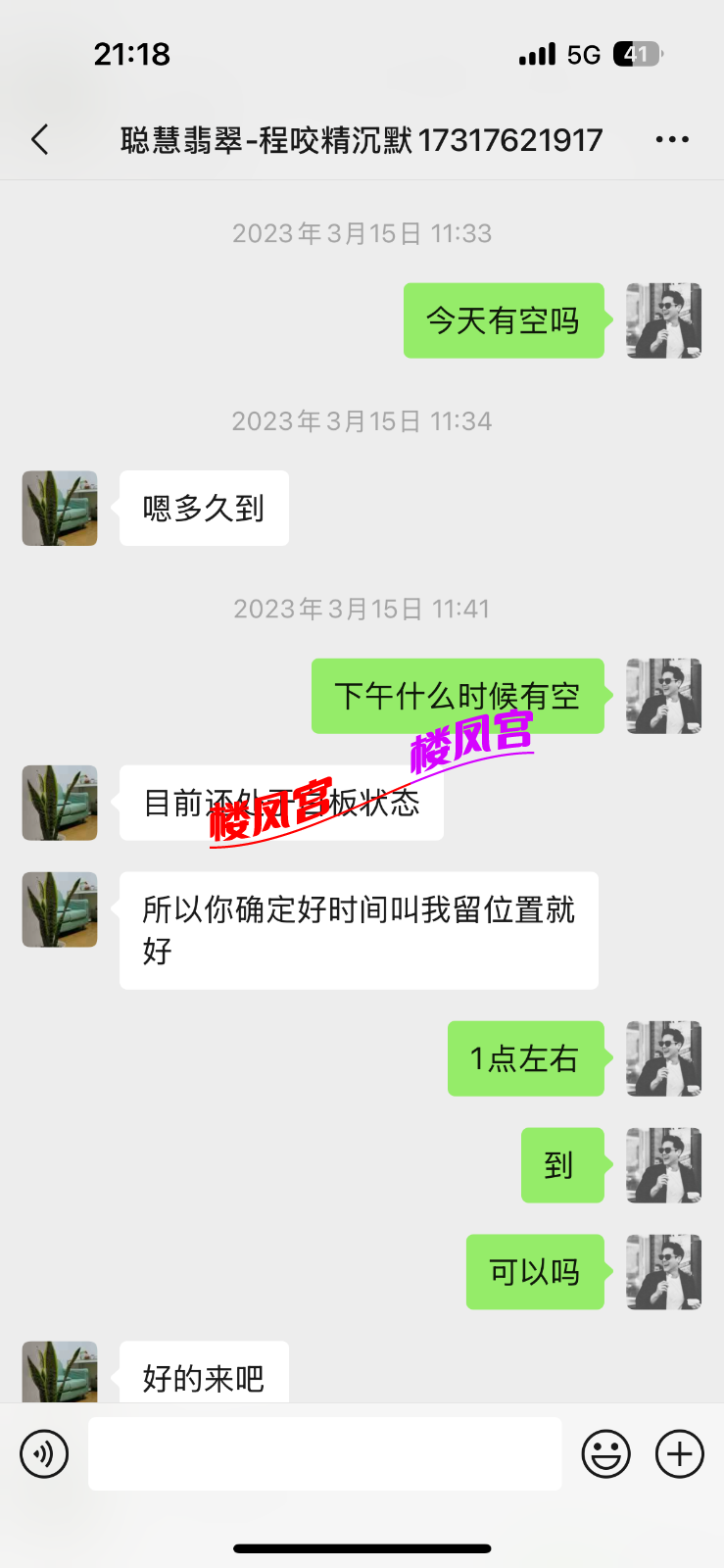The height and width of the screenshot is (1568, 724).
Task: Tap the cellular signal bars icon
Action: [x=537, y=54]
